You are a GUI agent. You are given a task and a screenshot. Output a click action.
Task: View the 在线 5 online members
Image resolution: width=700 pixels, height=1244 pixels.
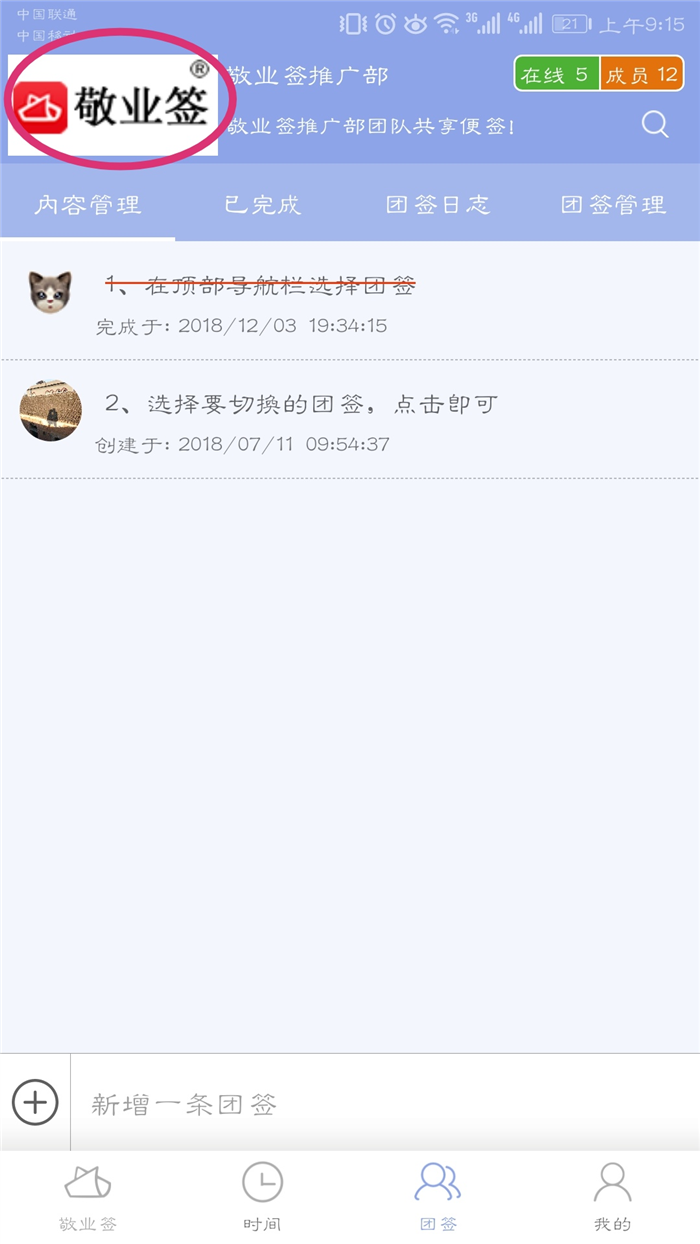pos(557,74)
